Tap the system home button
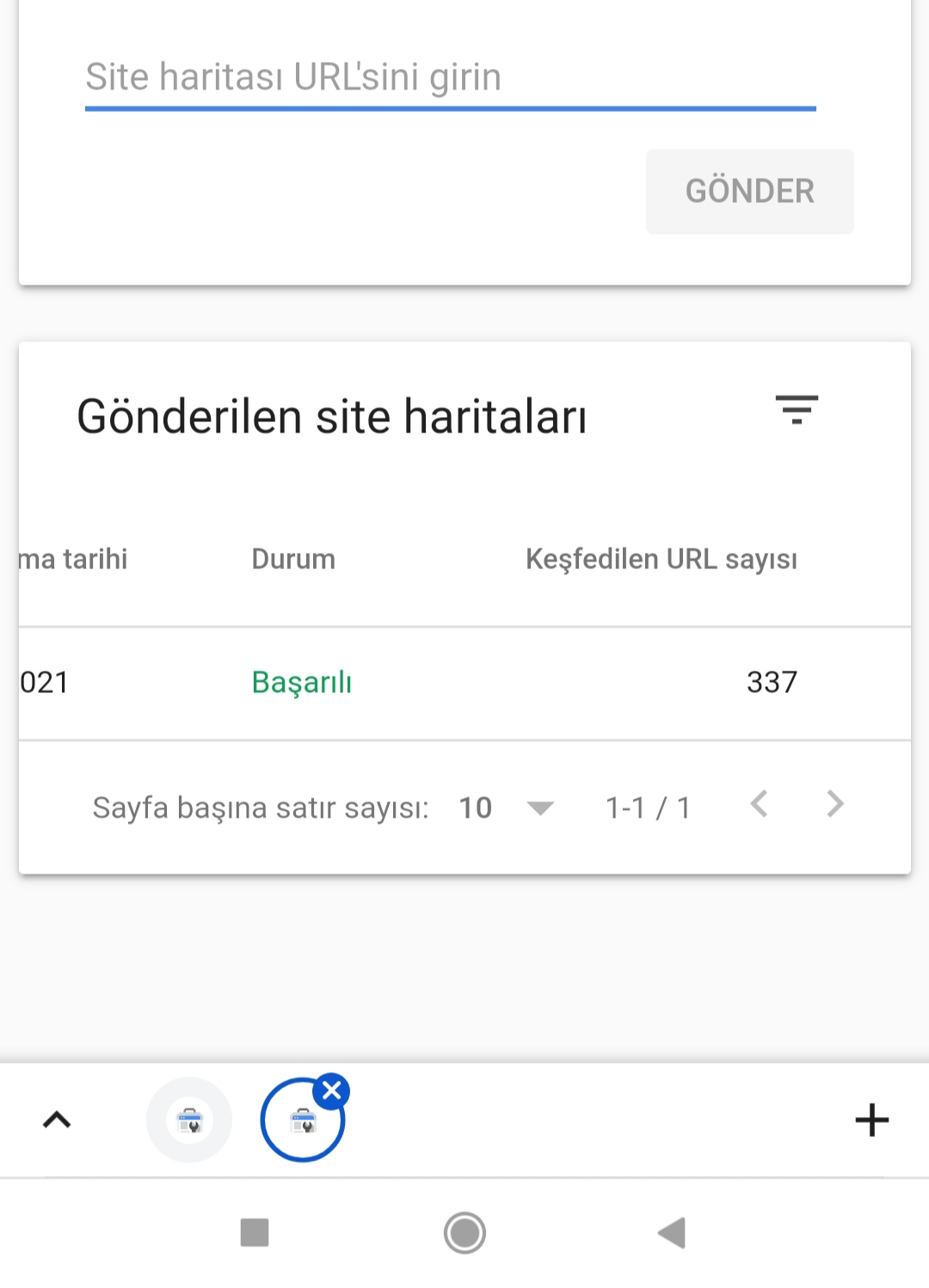 [x=464, y=1232]
